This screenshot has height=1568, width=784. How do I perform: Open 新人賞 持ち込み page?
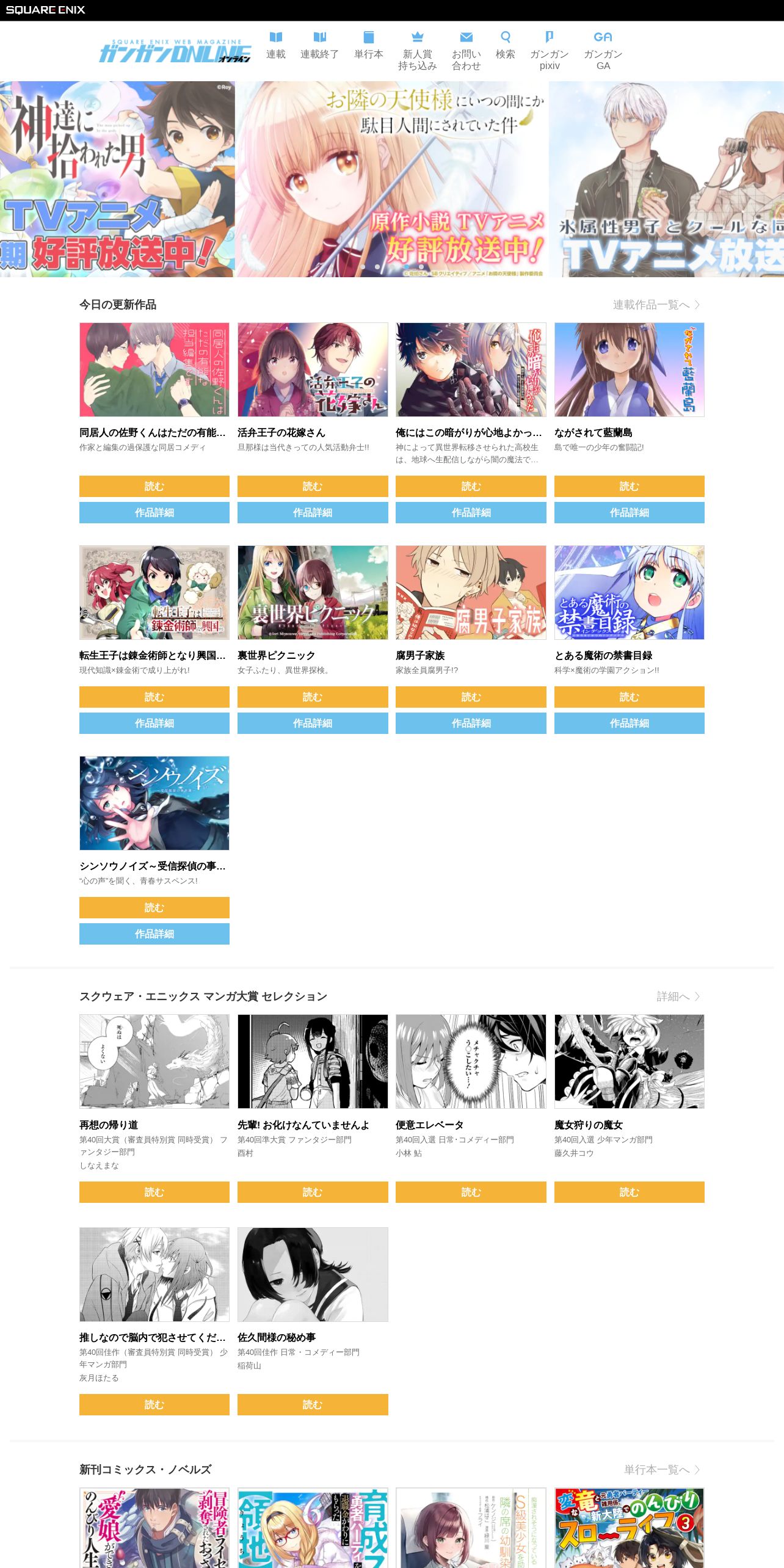click(418, 51)
